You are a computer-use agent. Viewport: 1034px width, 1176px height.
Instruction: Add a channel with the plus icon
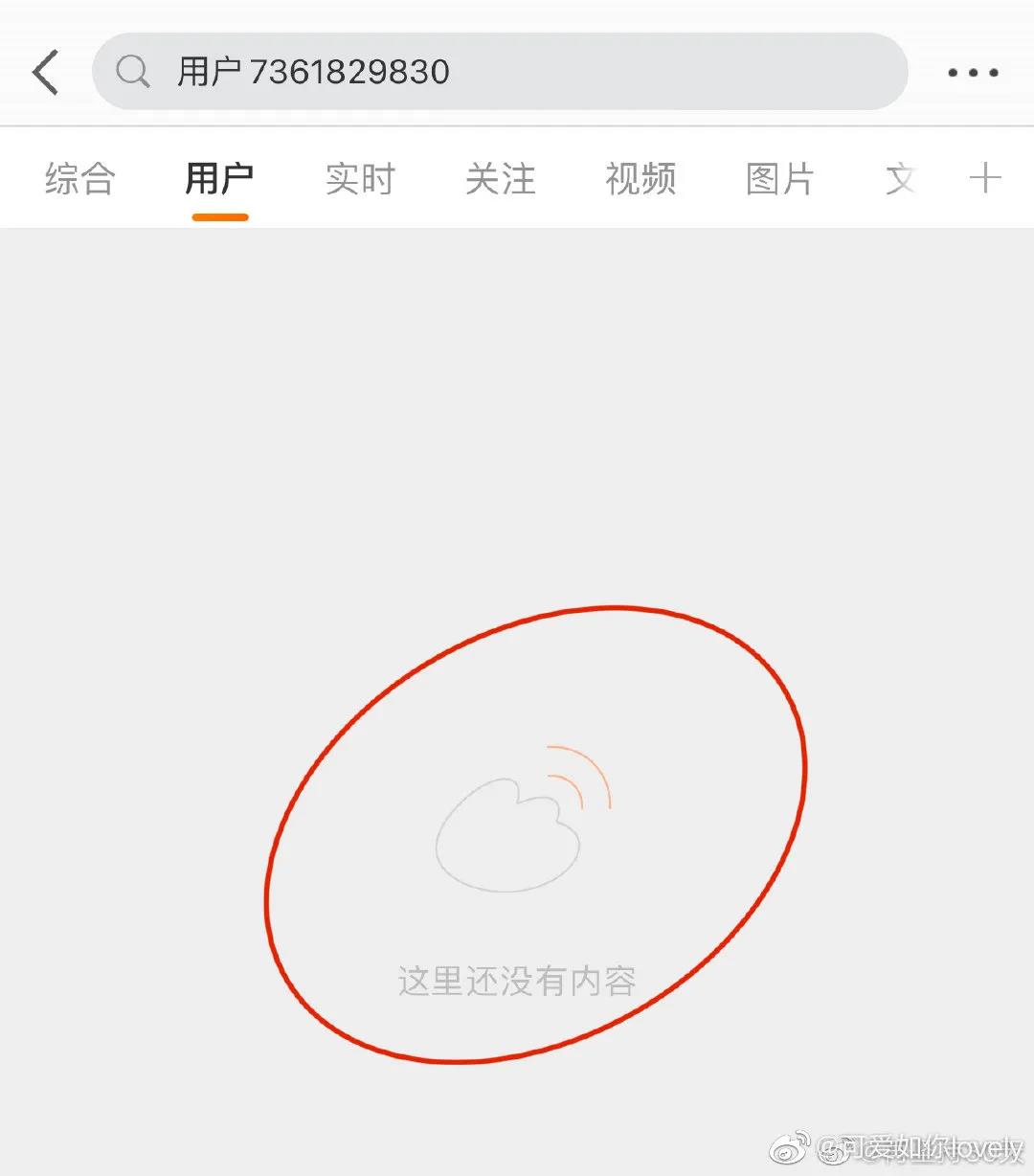[984, 178]
